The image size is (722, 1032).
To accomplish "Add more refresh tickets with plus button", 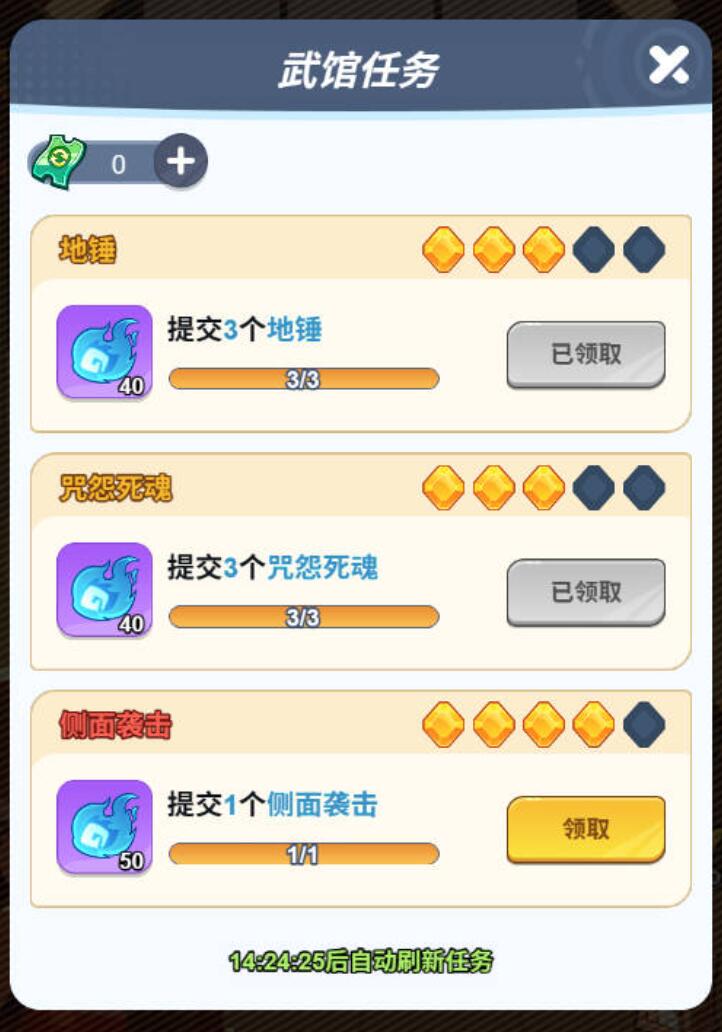I will click(181, 162).
